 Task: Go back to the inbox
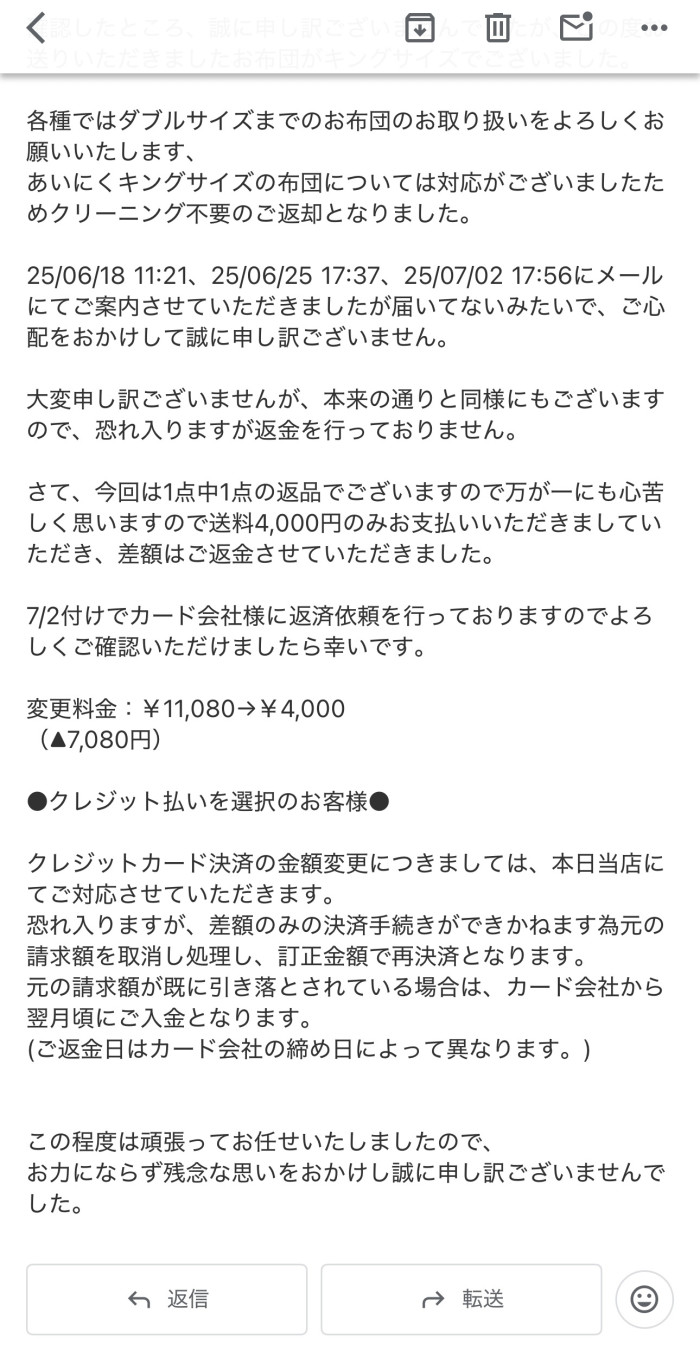[x=36, y=27]
